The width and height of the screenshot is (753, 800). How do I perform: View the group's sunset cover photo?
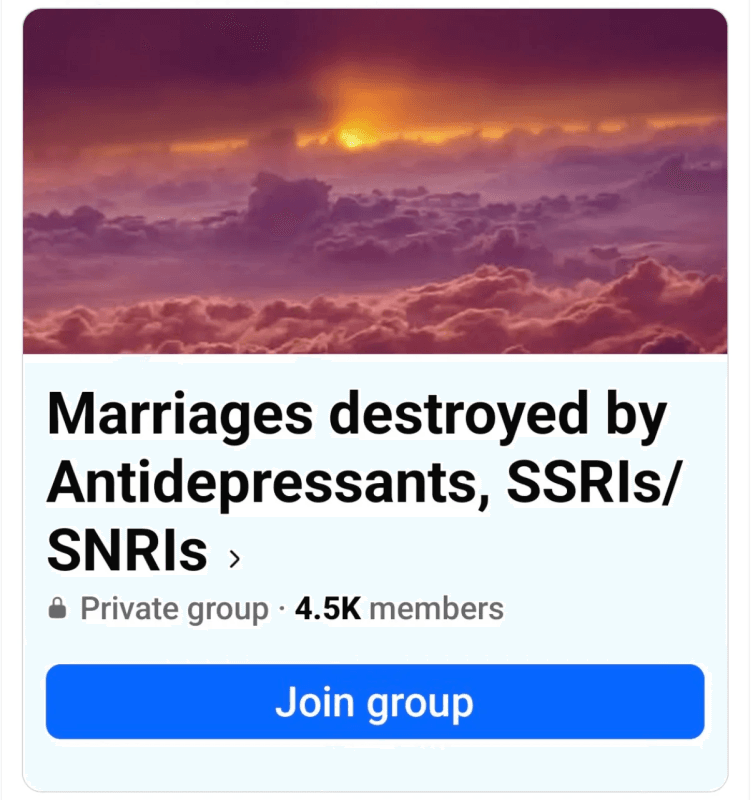(375, 182)
